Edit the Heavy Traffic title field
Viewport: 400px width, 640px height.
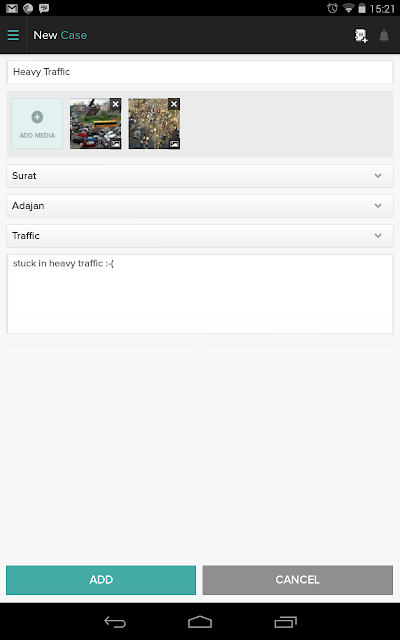[200, 72]
